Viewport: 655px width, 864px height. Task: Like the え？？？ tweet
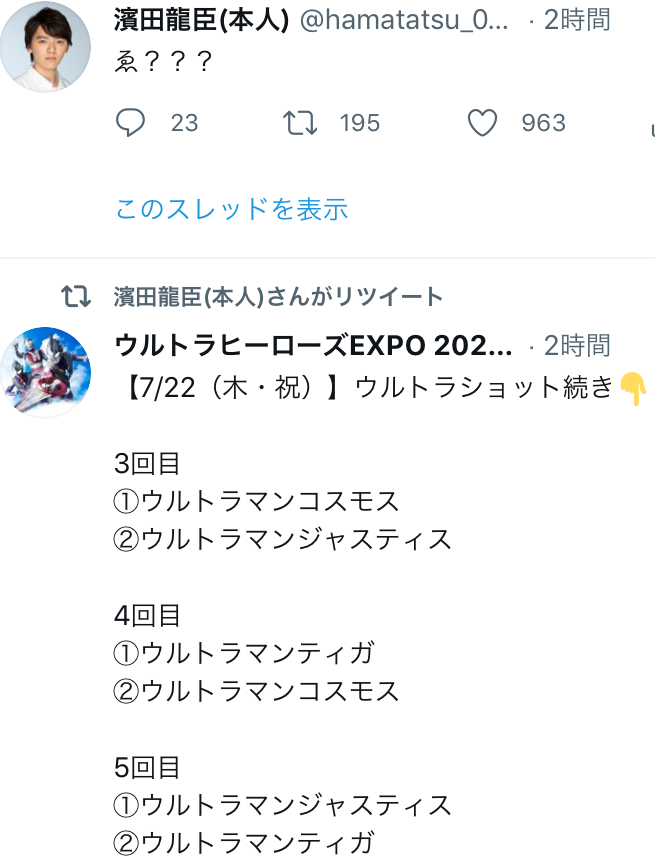[x=483, y=122]
